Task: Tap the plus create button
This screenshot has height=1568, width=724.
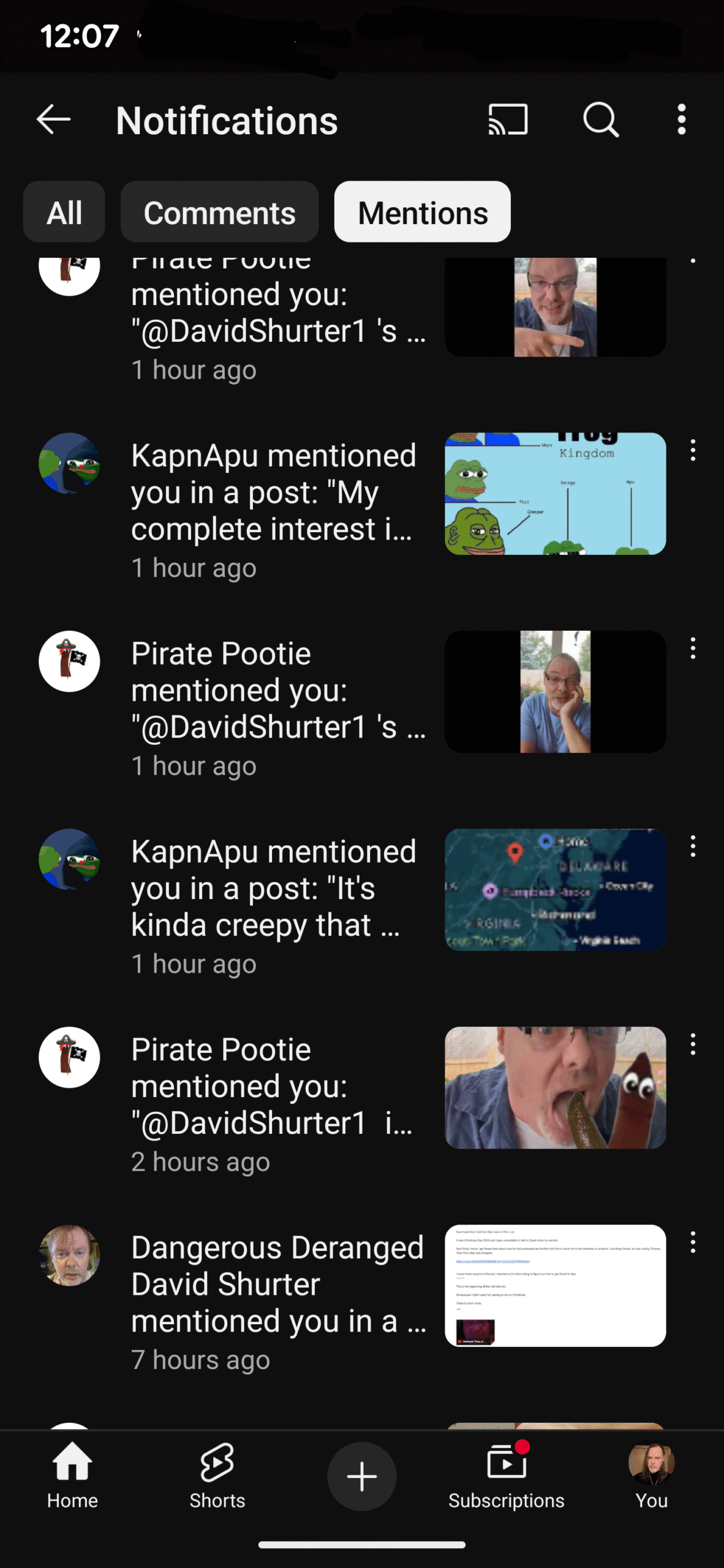Action: (361, 1476)
